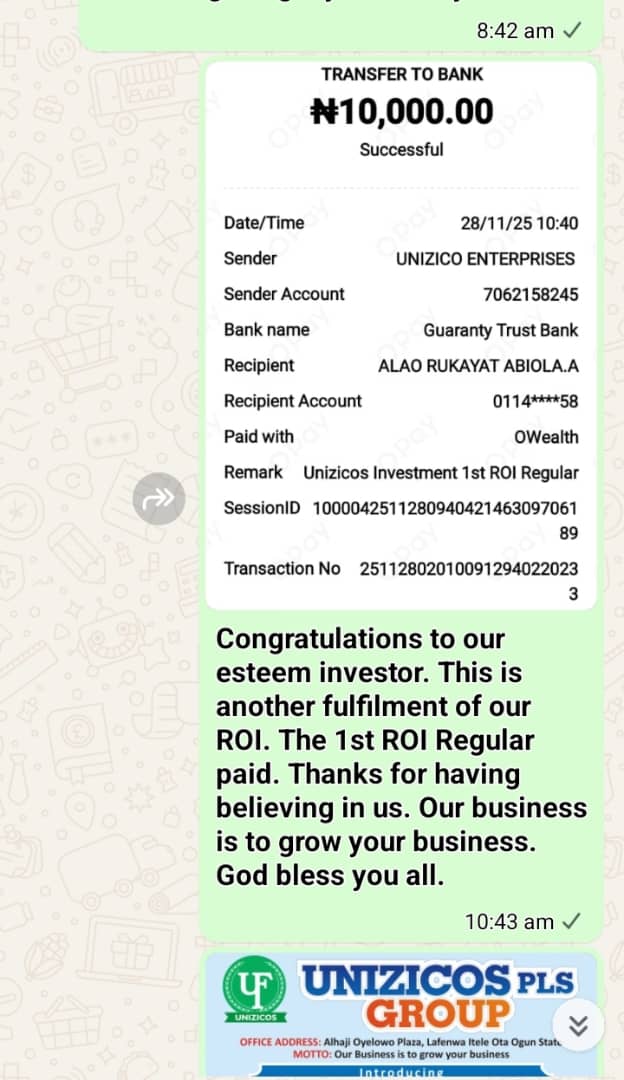This screenshot has height=1080, width=624.
Task: Jump to the latest messages
Action: 577,1025
